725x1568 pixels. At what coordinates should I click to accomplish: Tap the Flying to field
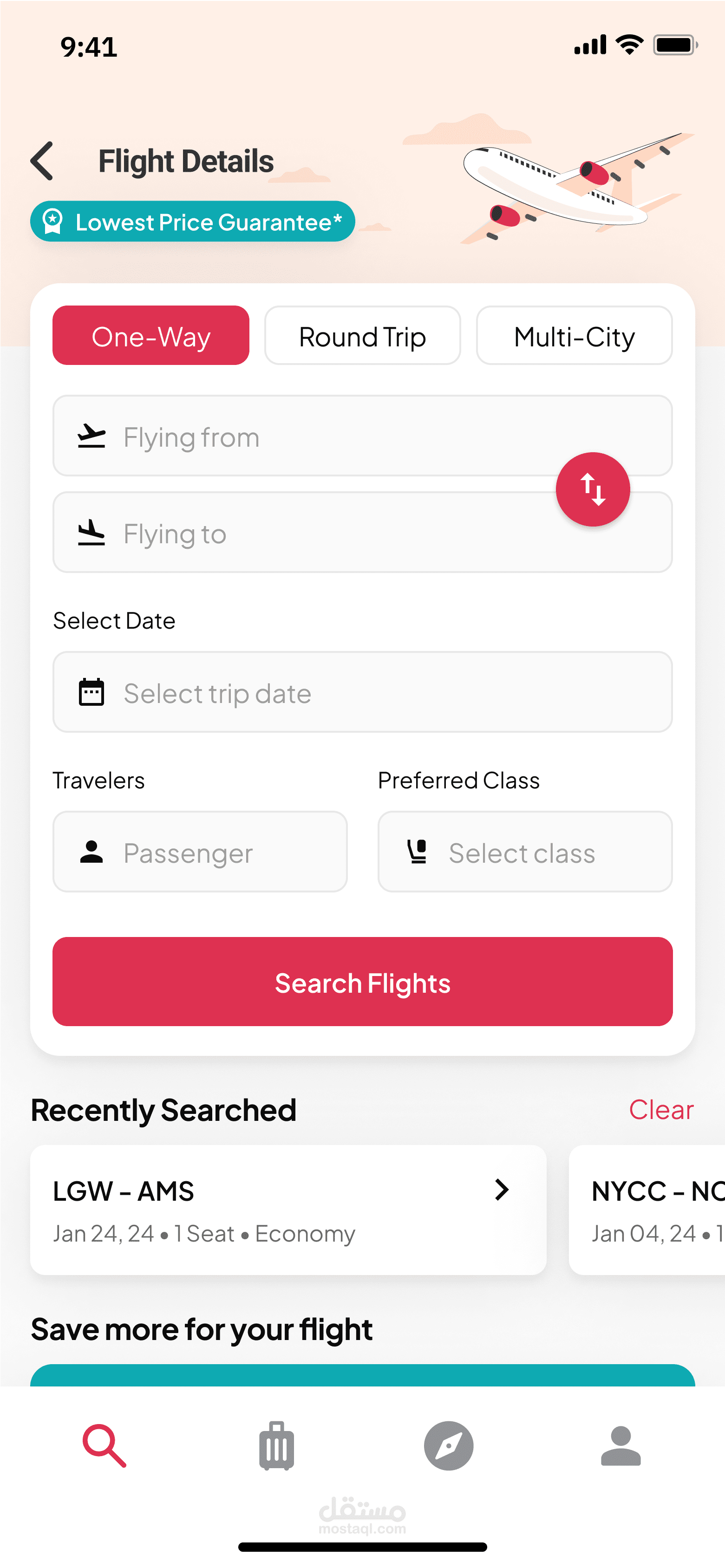coord(362,533)
